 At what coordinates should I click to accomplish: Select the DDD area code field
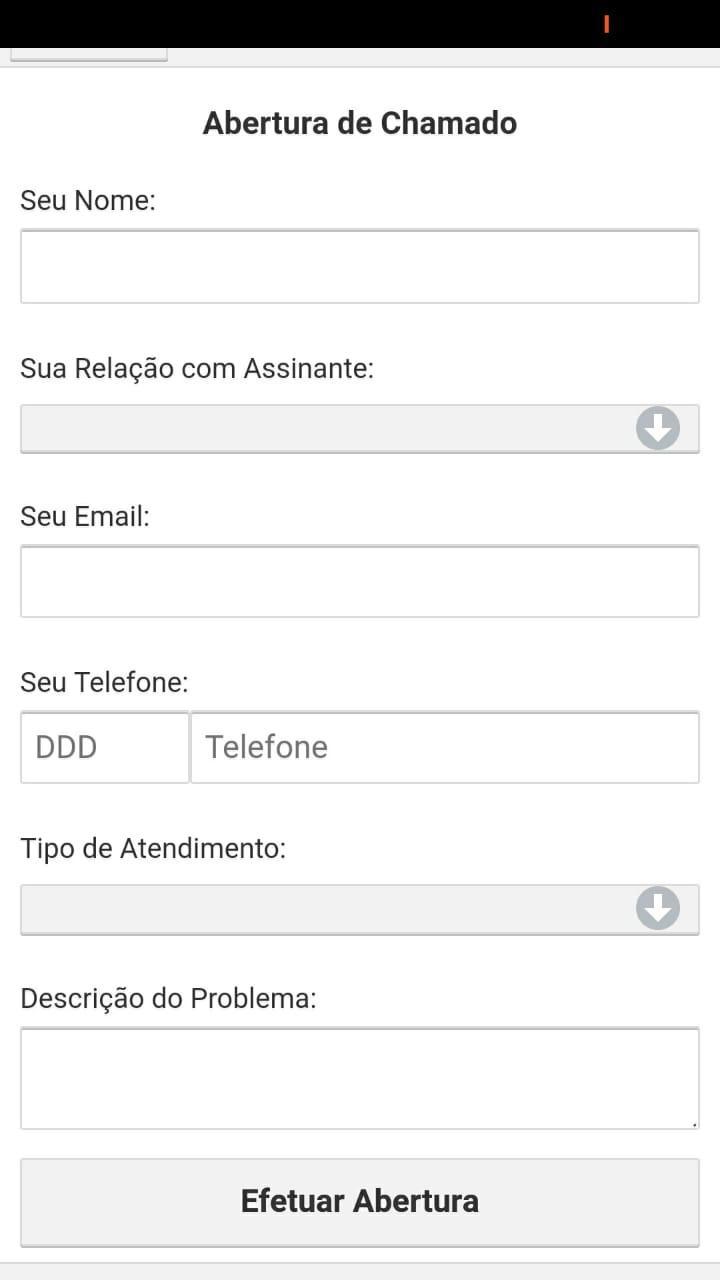(x=105, y=747)
